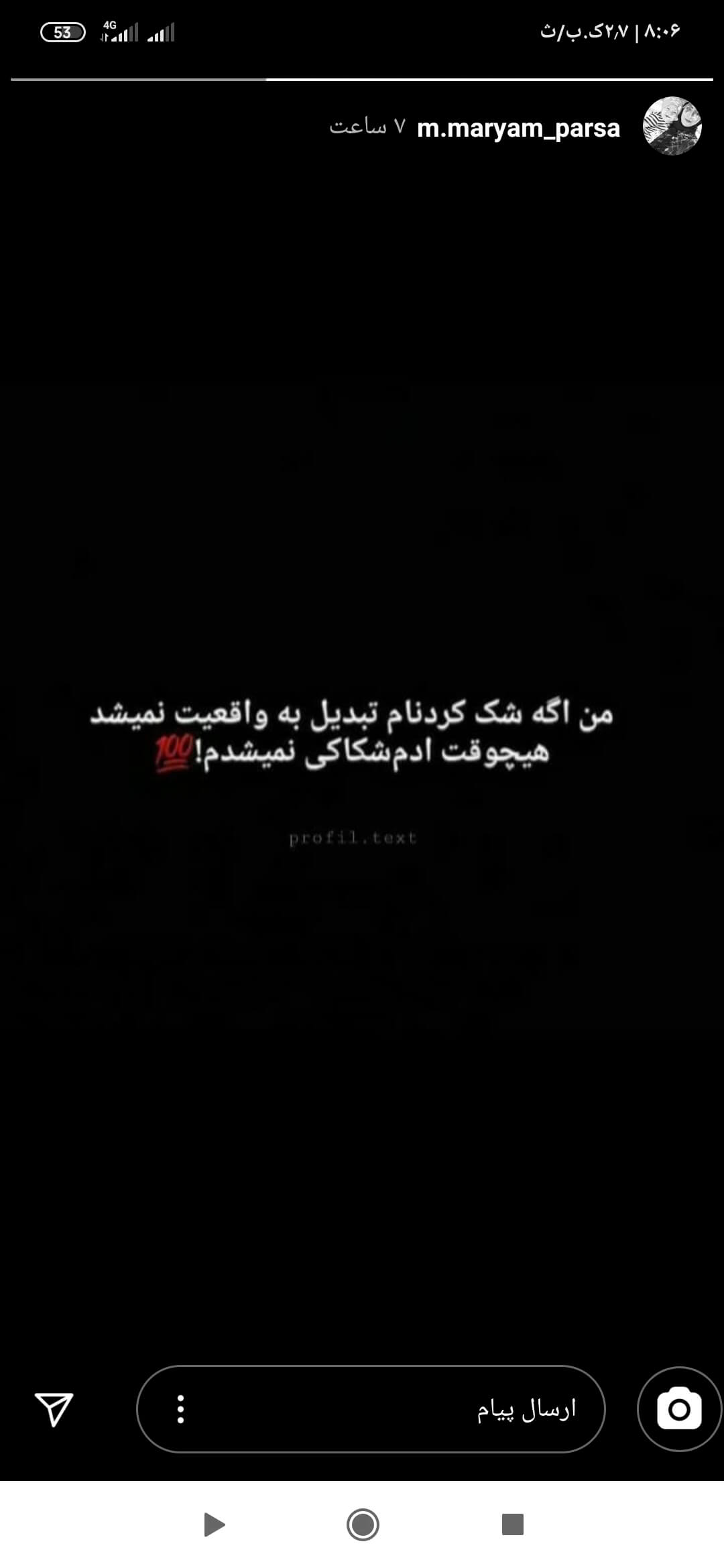Go back with the system back triangle
724x1568 pixels.
(x=214, y=1524)
